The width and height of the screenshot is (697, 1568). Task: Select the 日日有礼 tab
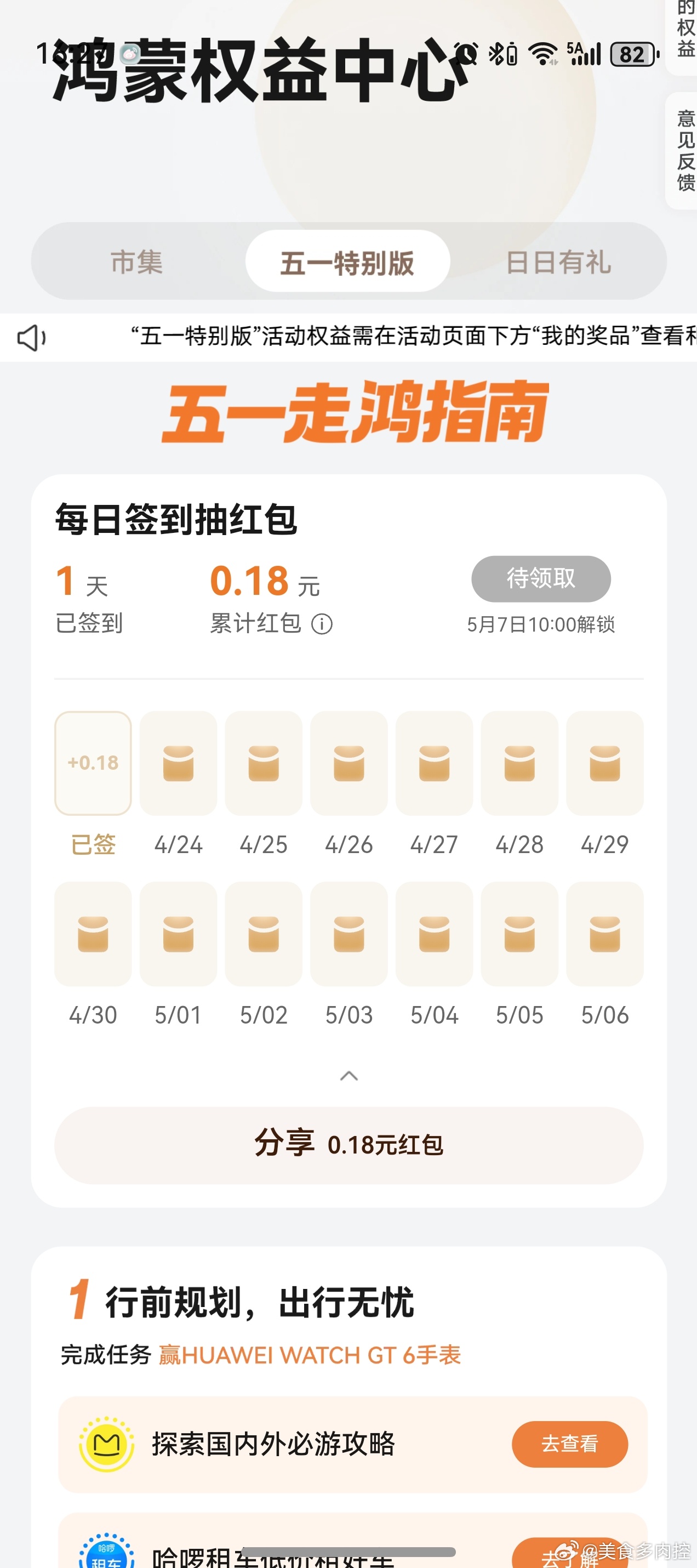pos(558,262)
